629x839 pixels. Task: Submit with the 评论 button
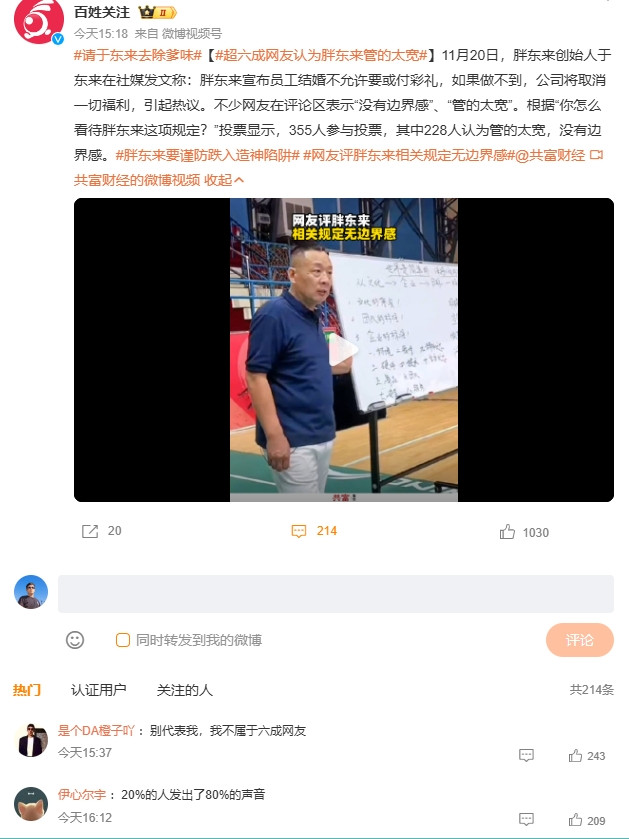pyautogui.click(x=579, y=640)
